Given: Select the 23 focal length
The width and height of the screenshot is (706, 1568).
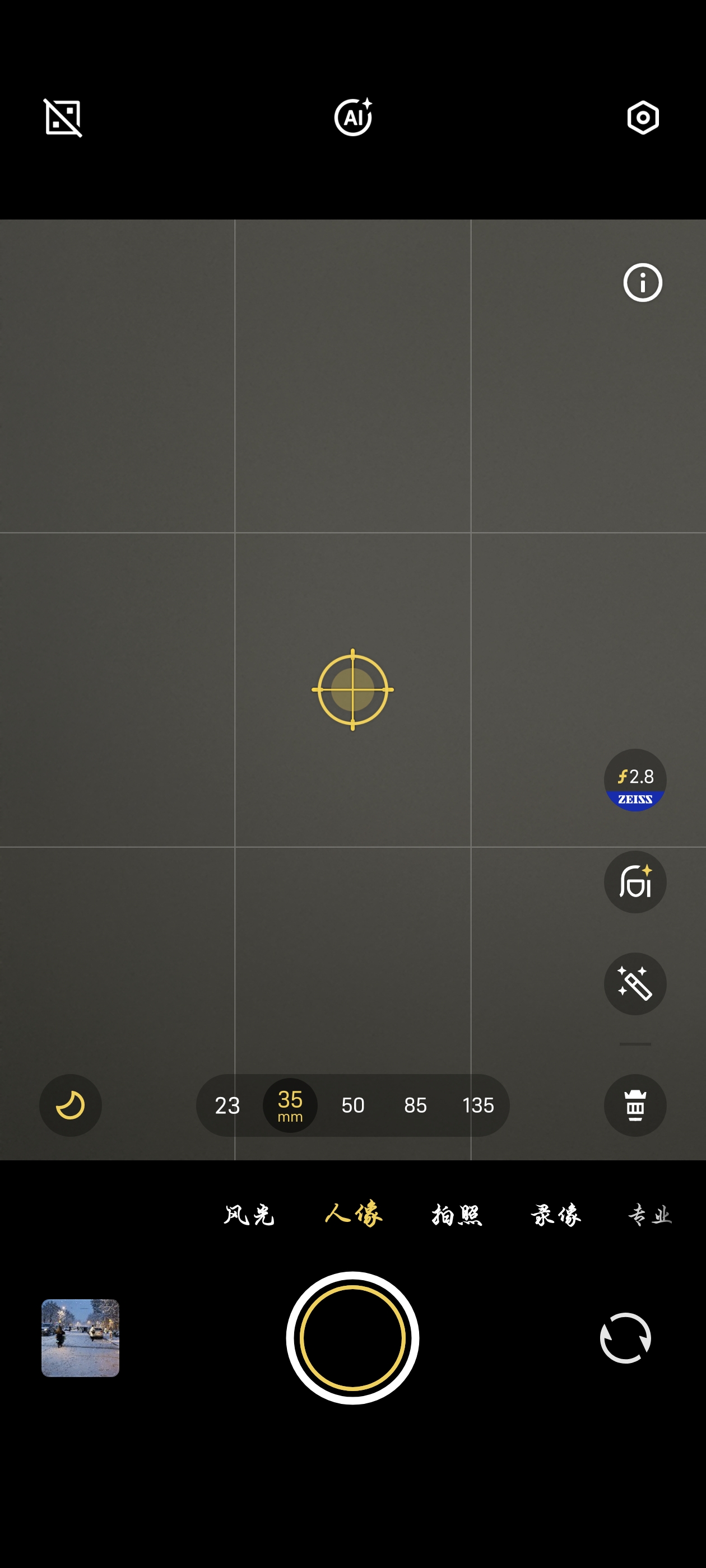Looking at the screenshot, I should 227,1105.
